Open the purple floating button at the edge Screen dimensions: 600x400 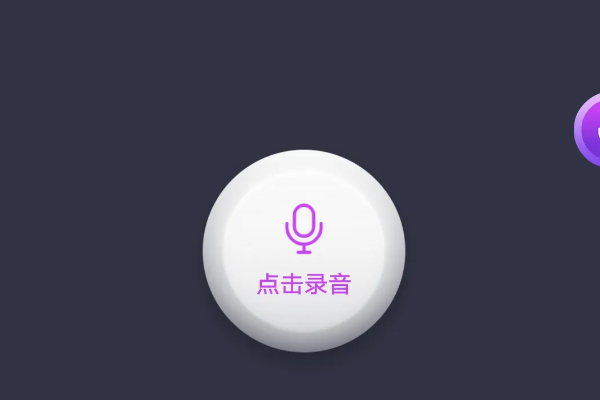coord(589,130)
